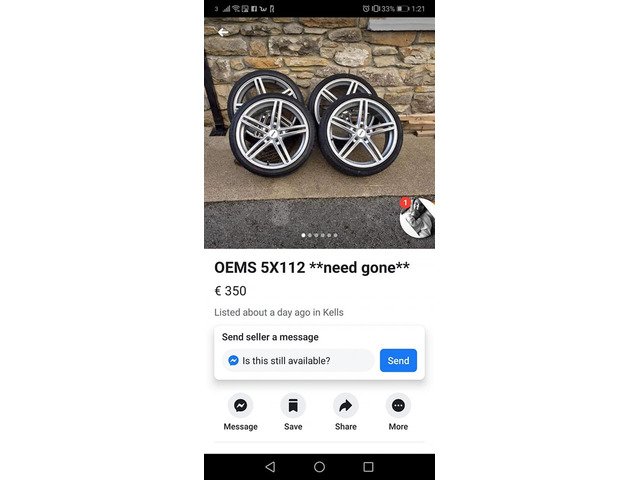This screenshot has width=640, height=480.
Task: Open the recent apps overview
Action: tap(368, 467)
